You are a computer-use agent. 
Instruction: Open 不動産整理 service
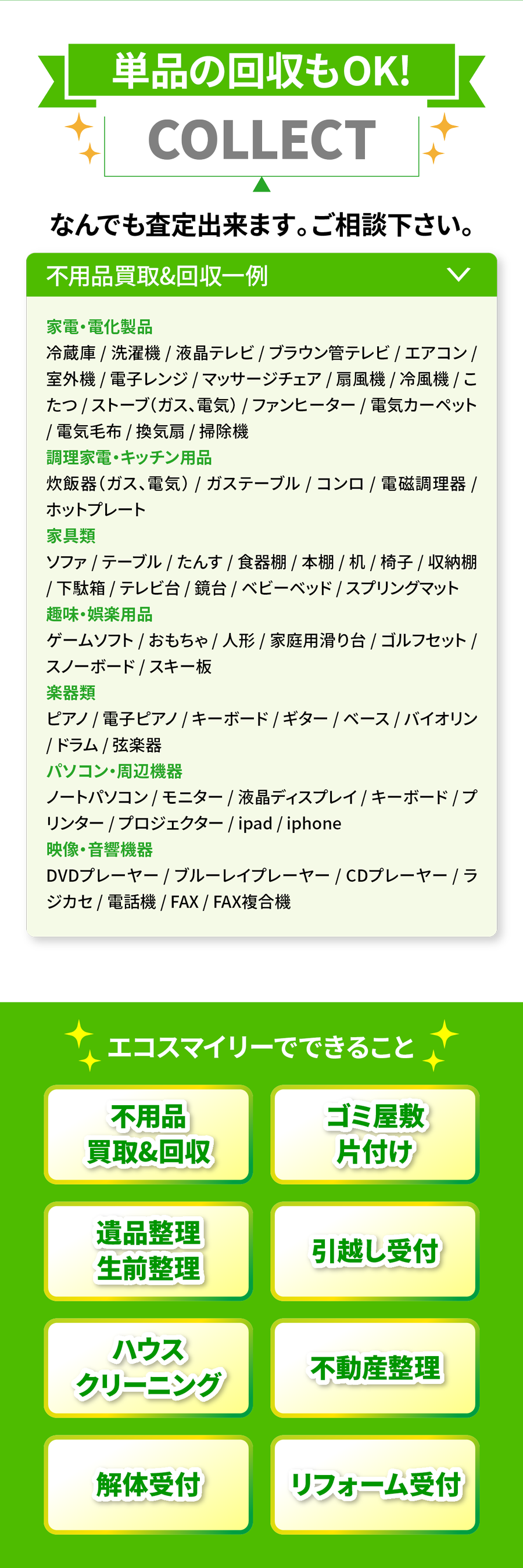click(374, 1368)
